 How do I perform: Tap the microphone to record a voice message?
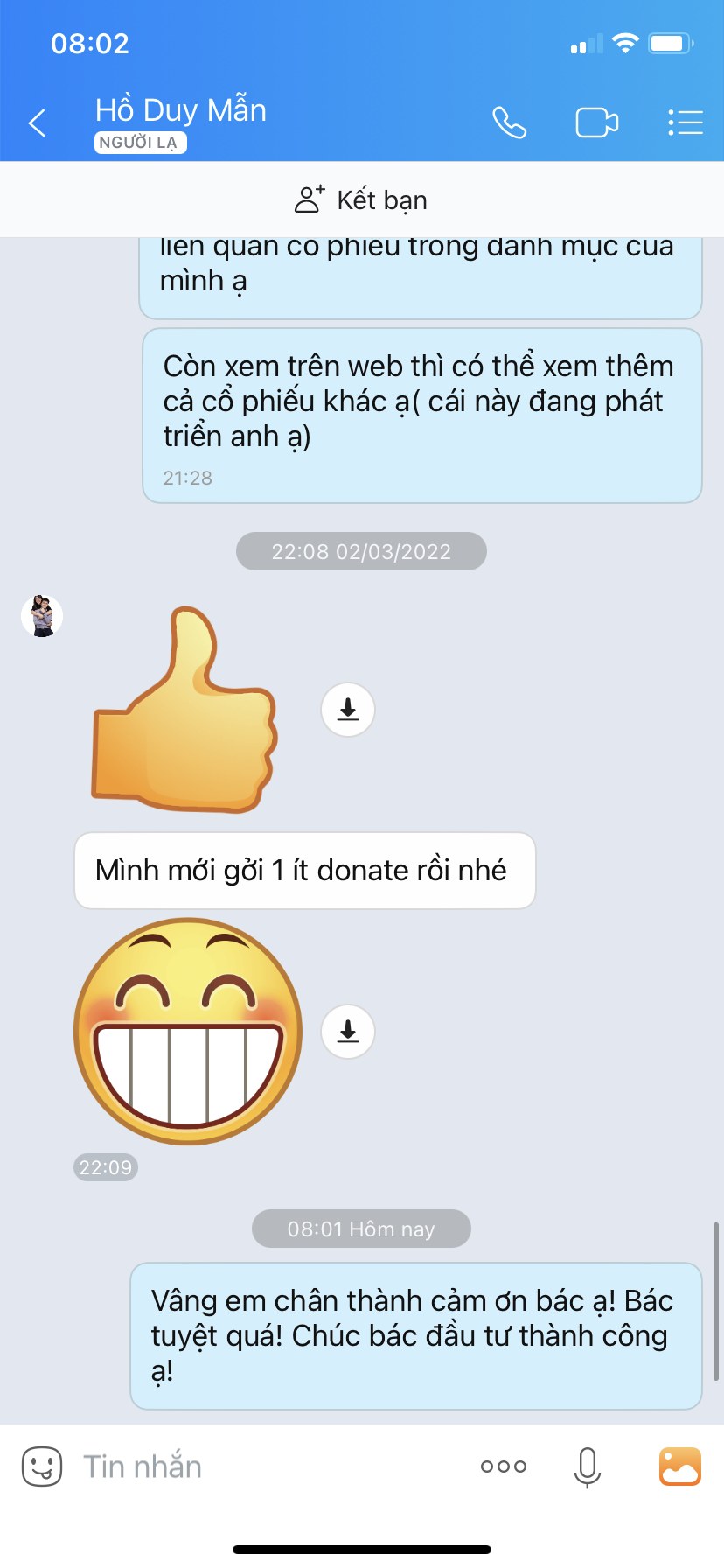(x=586, y=1465)
